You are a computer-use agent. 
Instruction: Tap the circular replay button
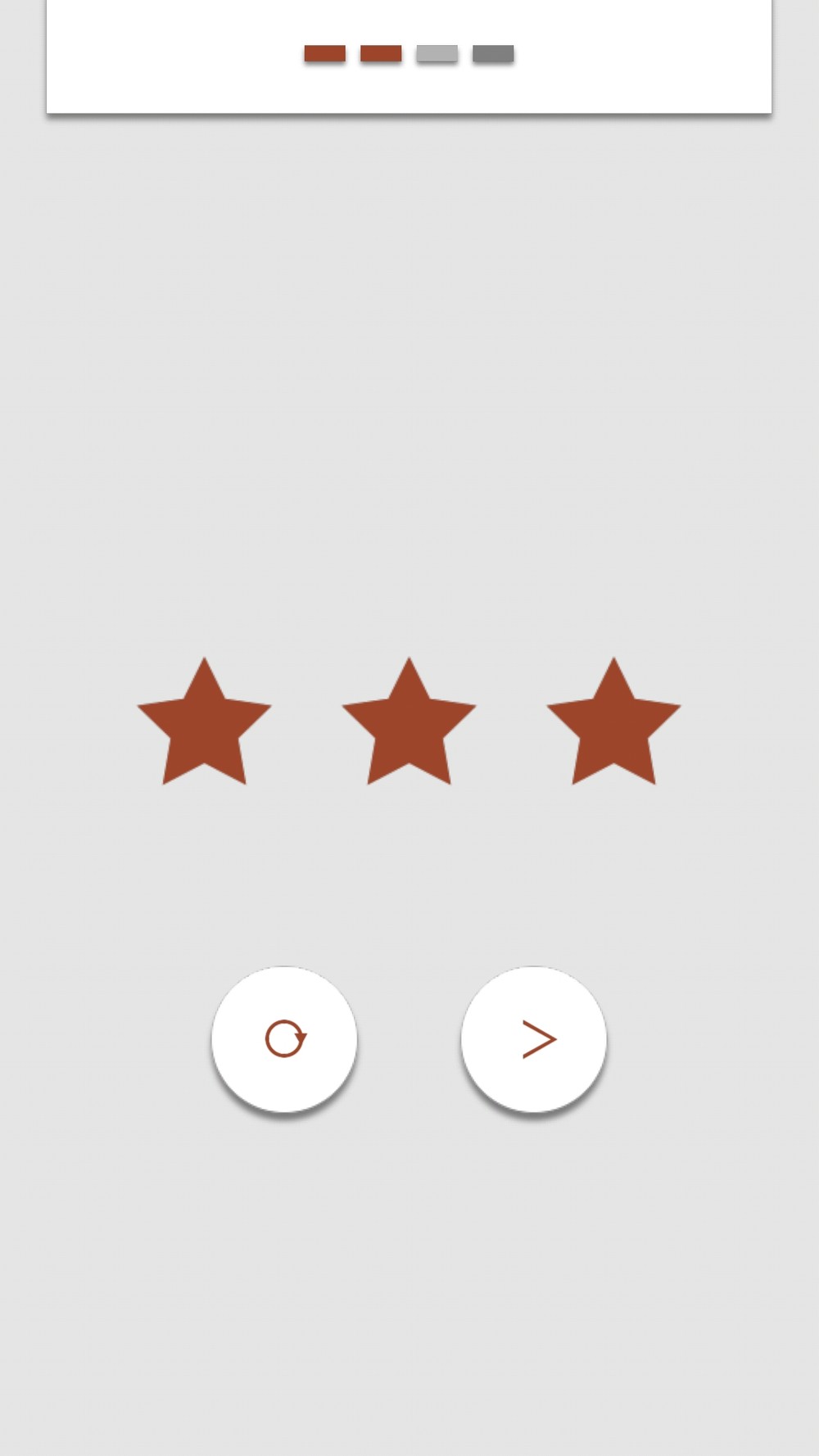tap(284, 1039)
